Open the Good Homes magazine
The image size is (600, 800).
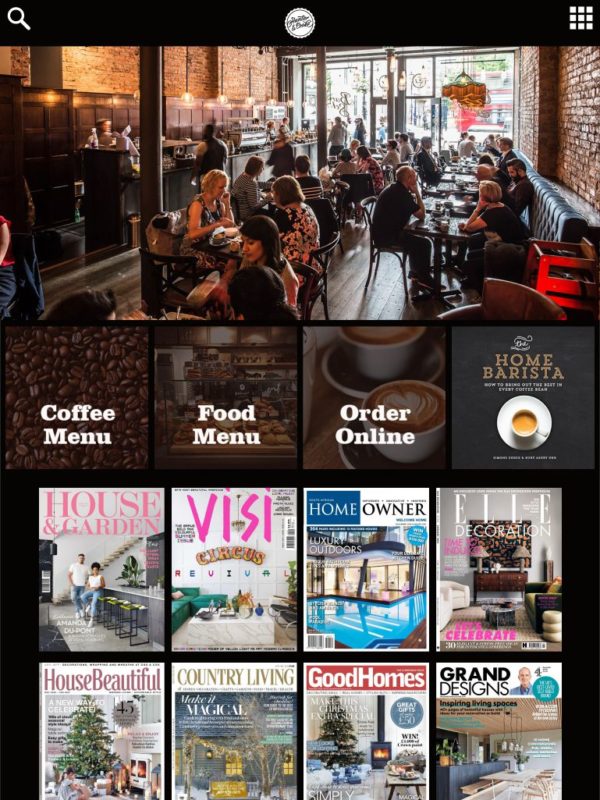(x=367, y=731)
